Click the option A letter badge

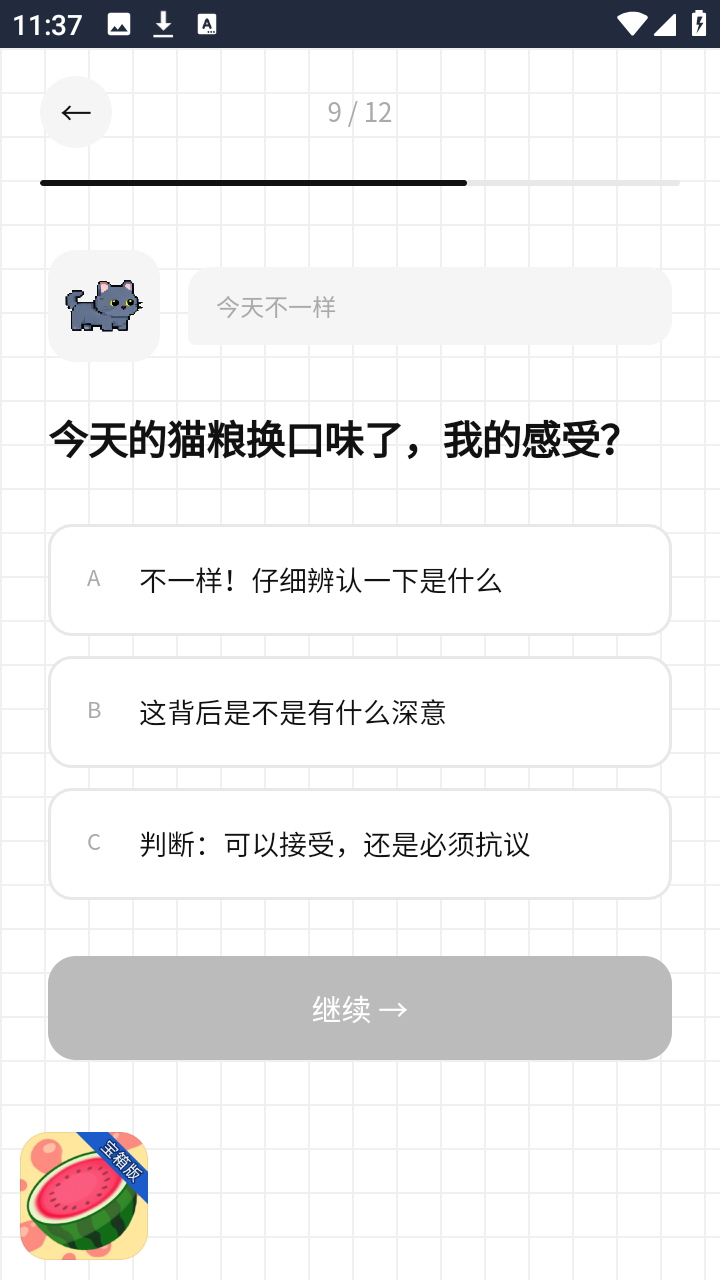click(94, 578)
